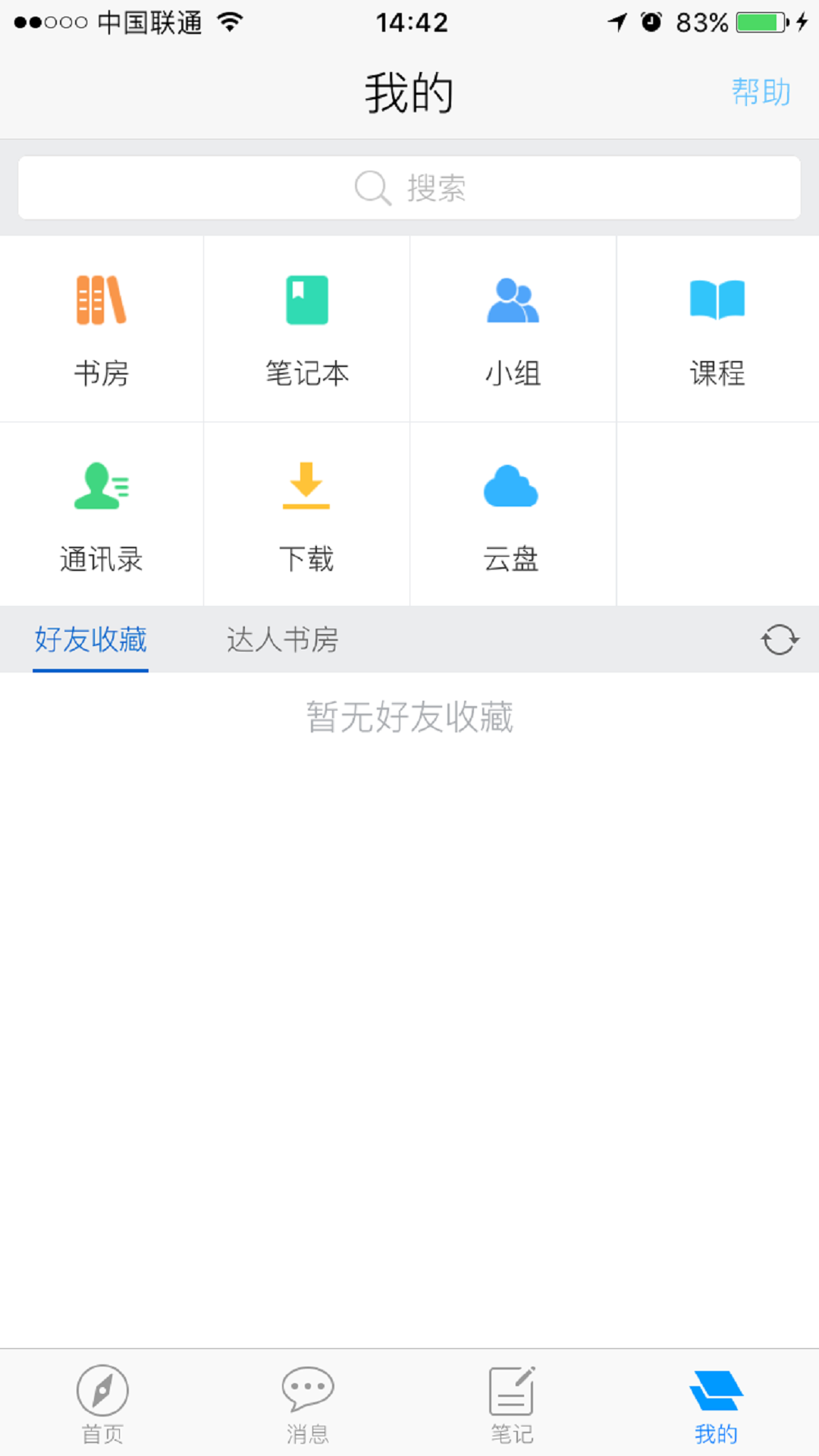Select the 好友收藏 tab
The height and width of the screenshot is (1456, 819).
point(90,639)
